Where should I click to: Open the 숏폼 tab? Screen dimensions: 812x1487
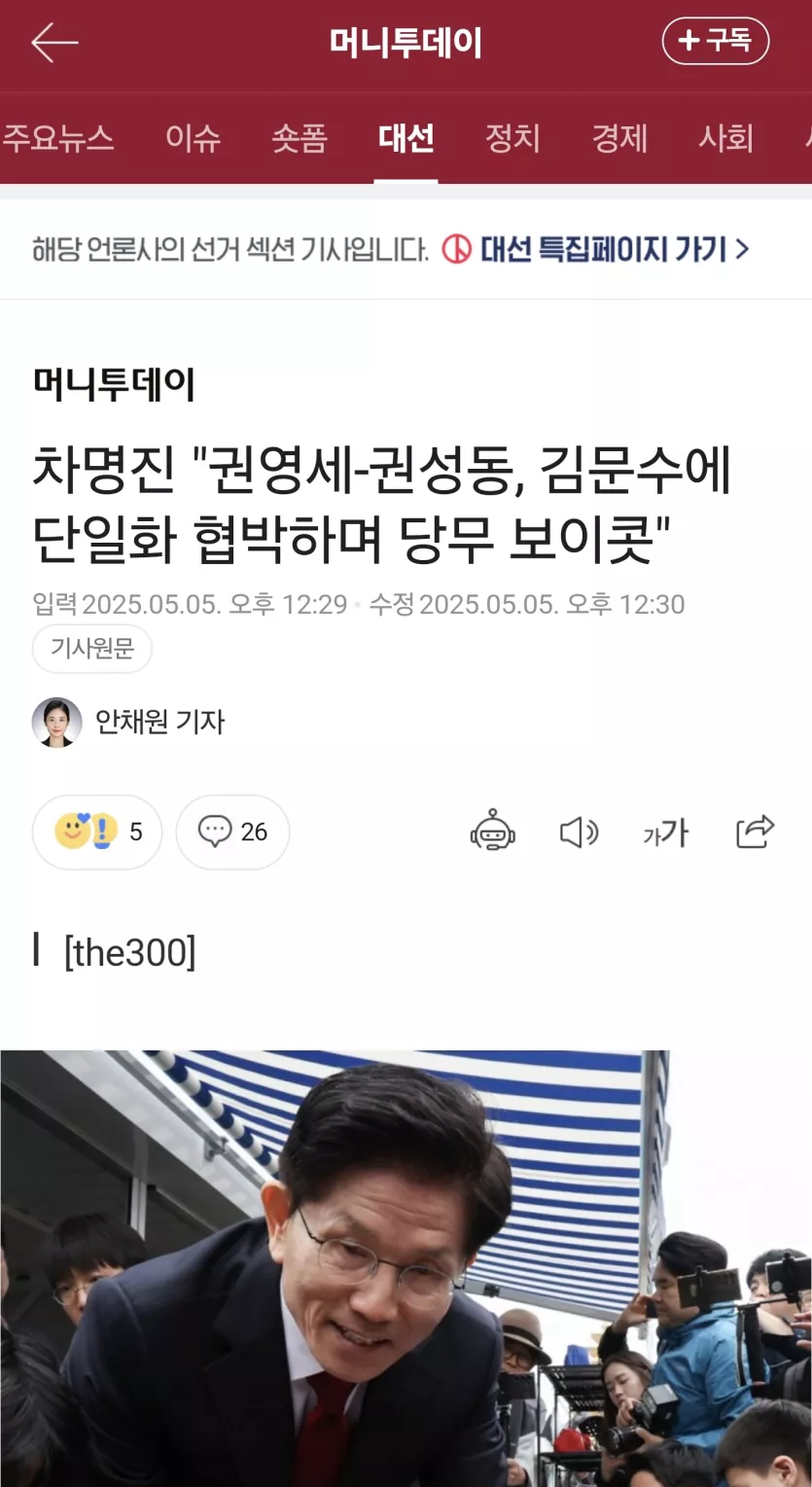point(300,138)
